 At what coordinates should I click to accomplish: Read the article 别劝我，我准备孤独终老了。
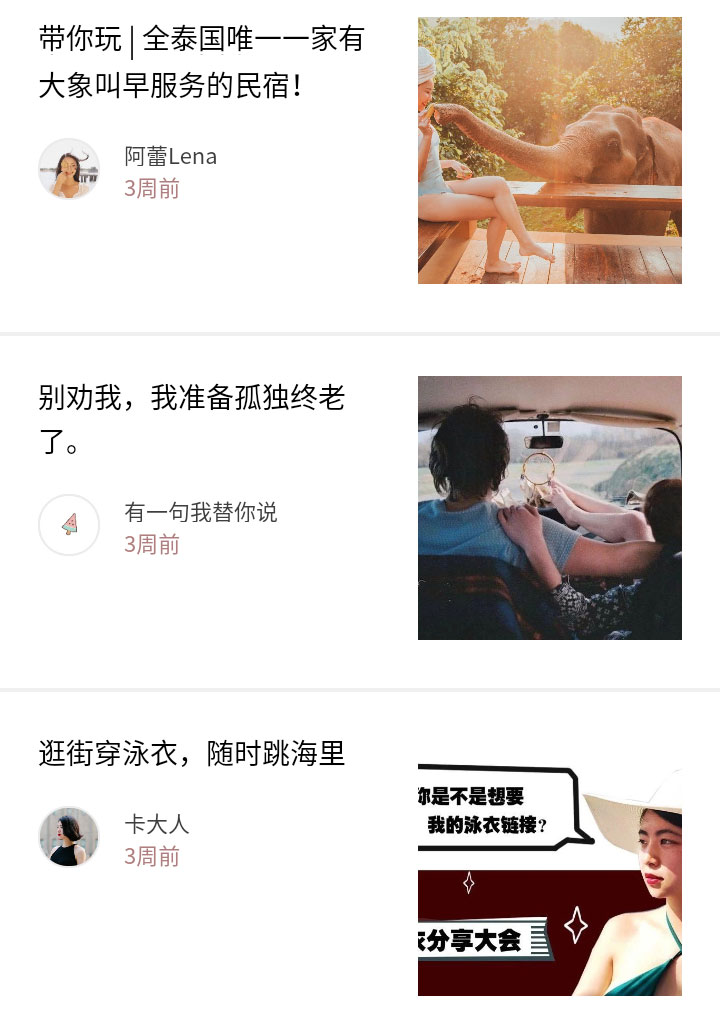[192, 419]
